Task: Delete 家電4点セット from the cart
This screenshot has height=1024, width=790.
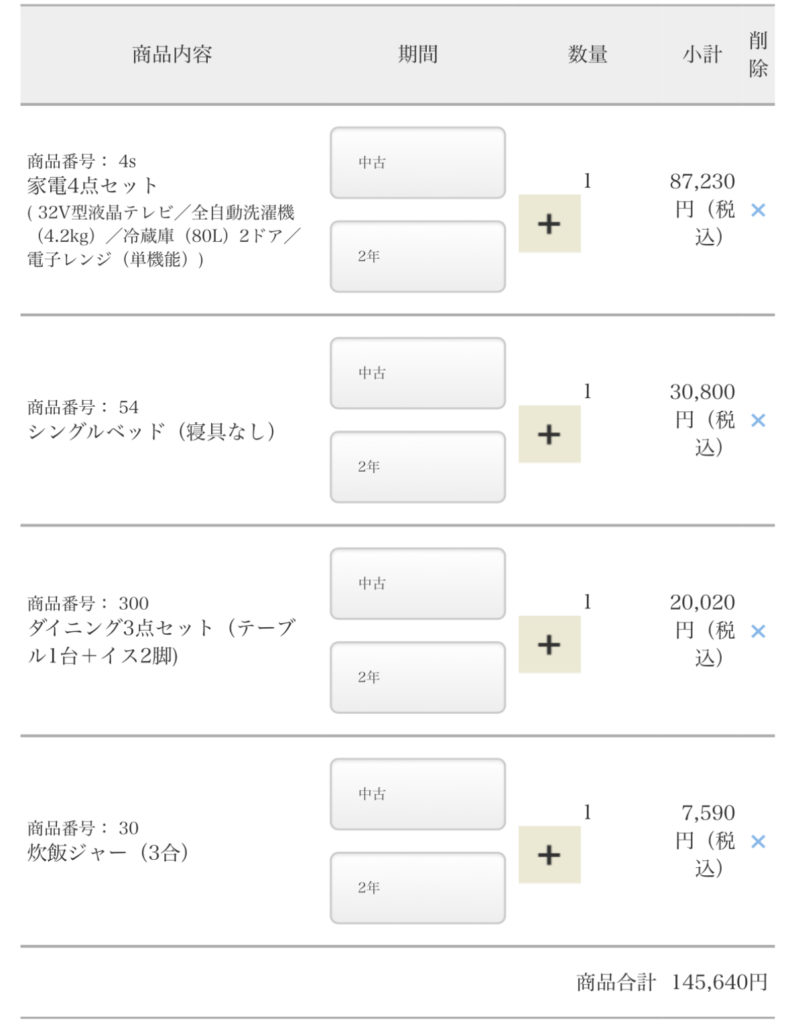Action: pos(758,210)
